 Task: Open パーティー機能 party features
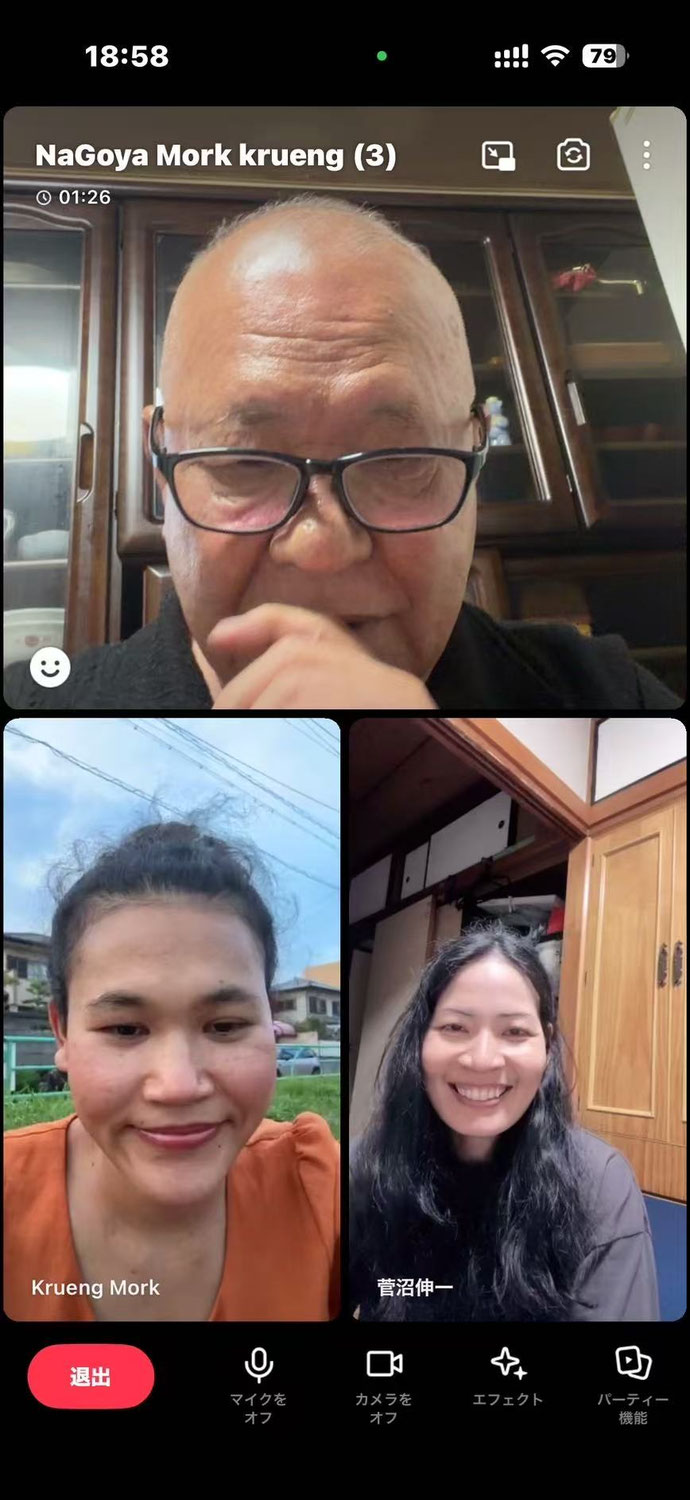[x=633, y=1384]
